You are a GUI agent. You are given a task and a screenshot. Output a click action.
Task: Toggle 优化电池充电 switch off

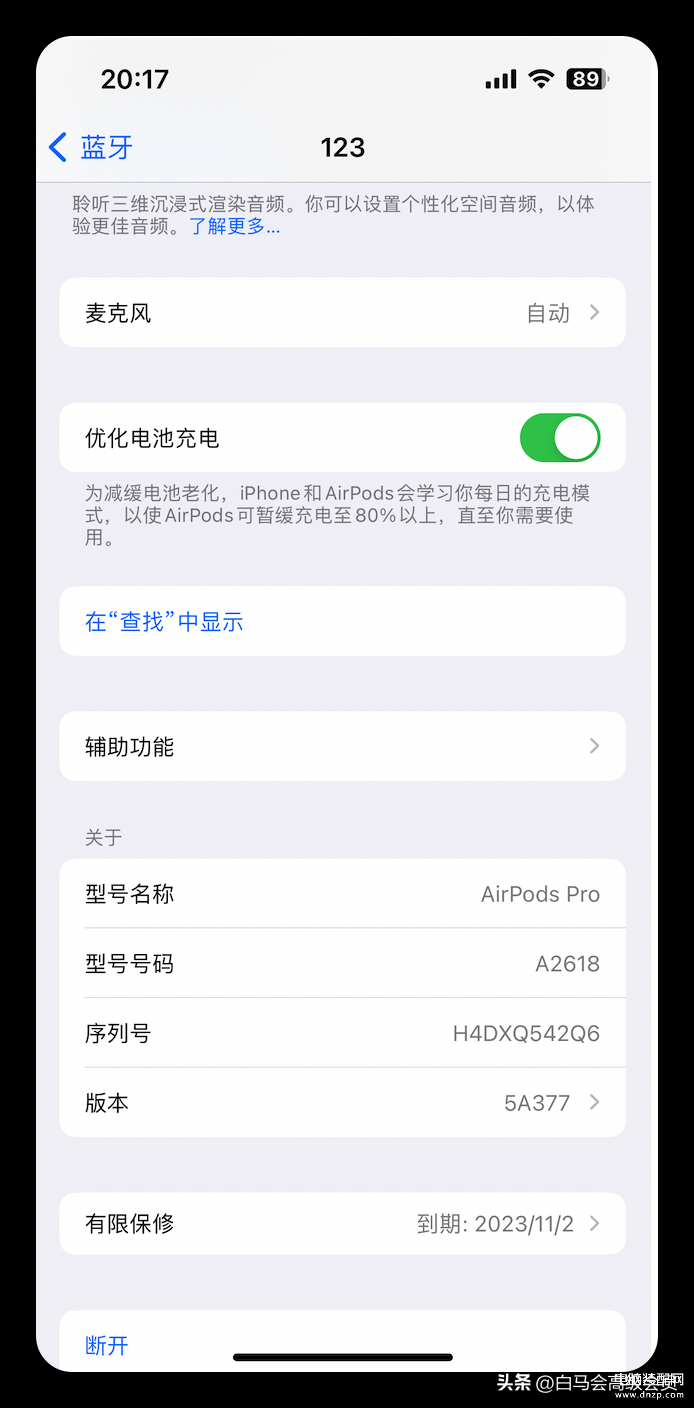[x=560, y=438]
